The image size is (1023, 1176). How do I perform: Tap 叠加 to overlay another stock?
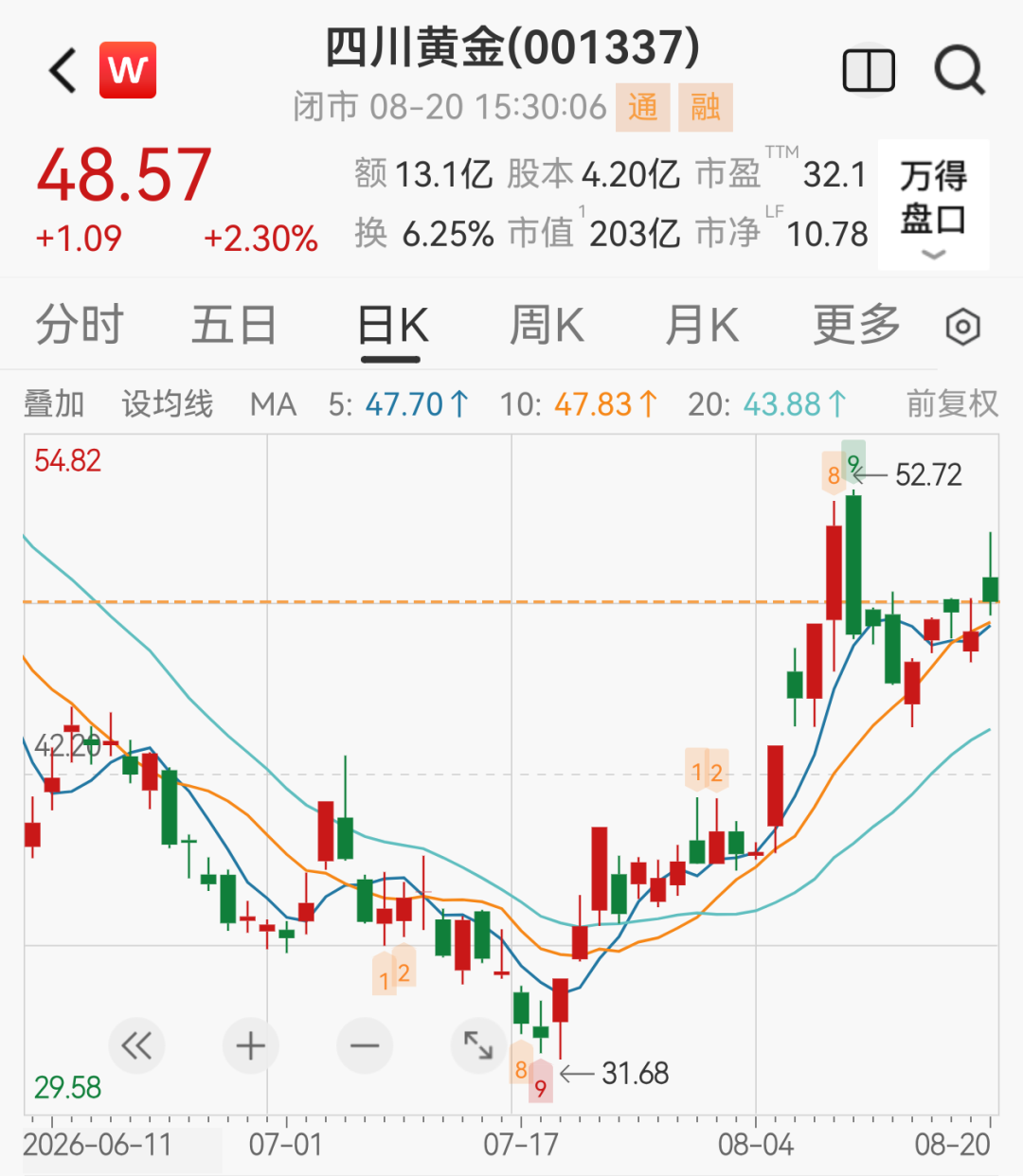point(54,404)
